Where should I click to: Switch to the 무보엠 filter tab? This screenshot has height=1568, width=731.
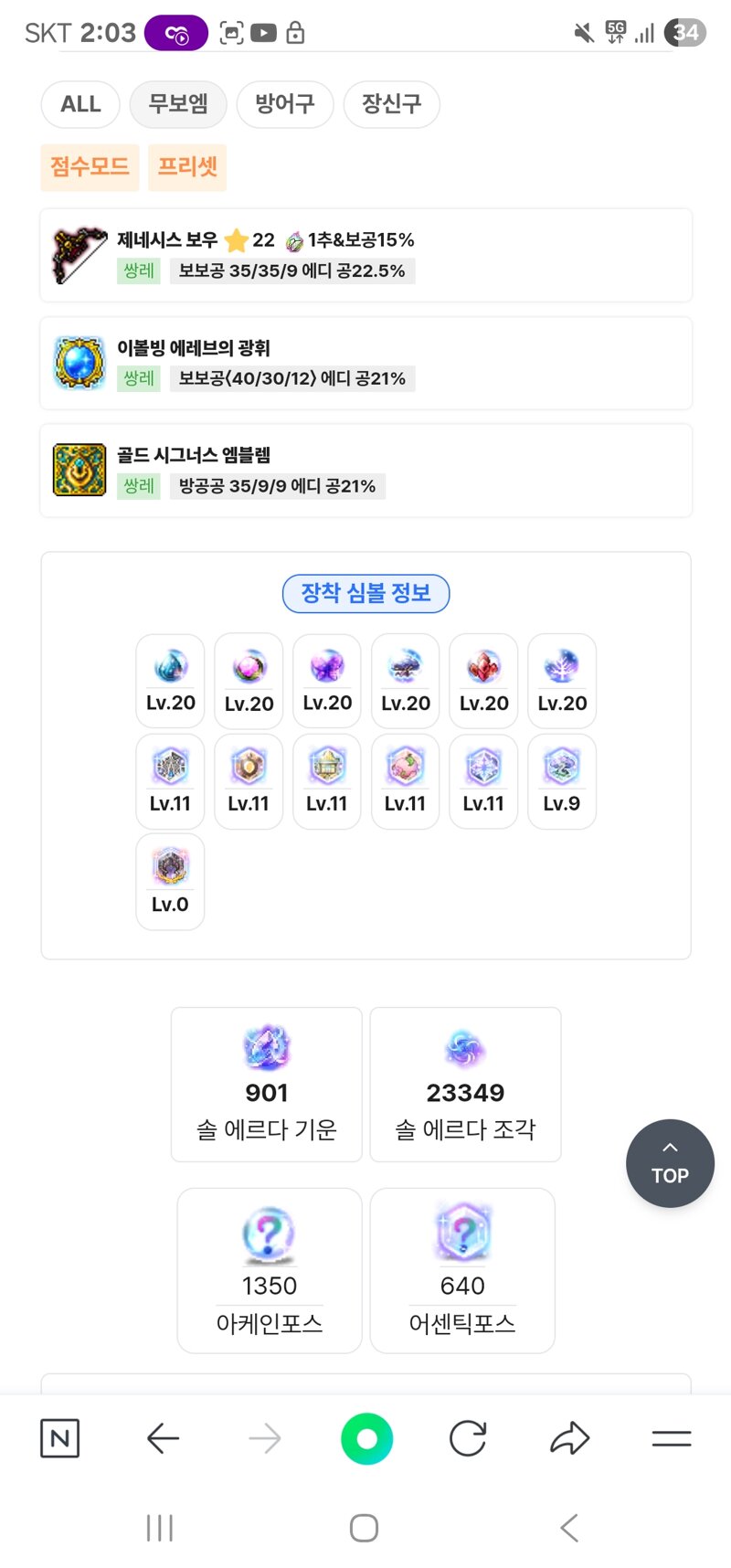coord(178,104)
